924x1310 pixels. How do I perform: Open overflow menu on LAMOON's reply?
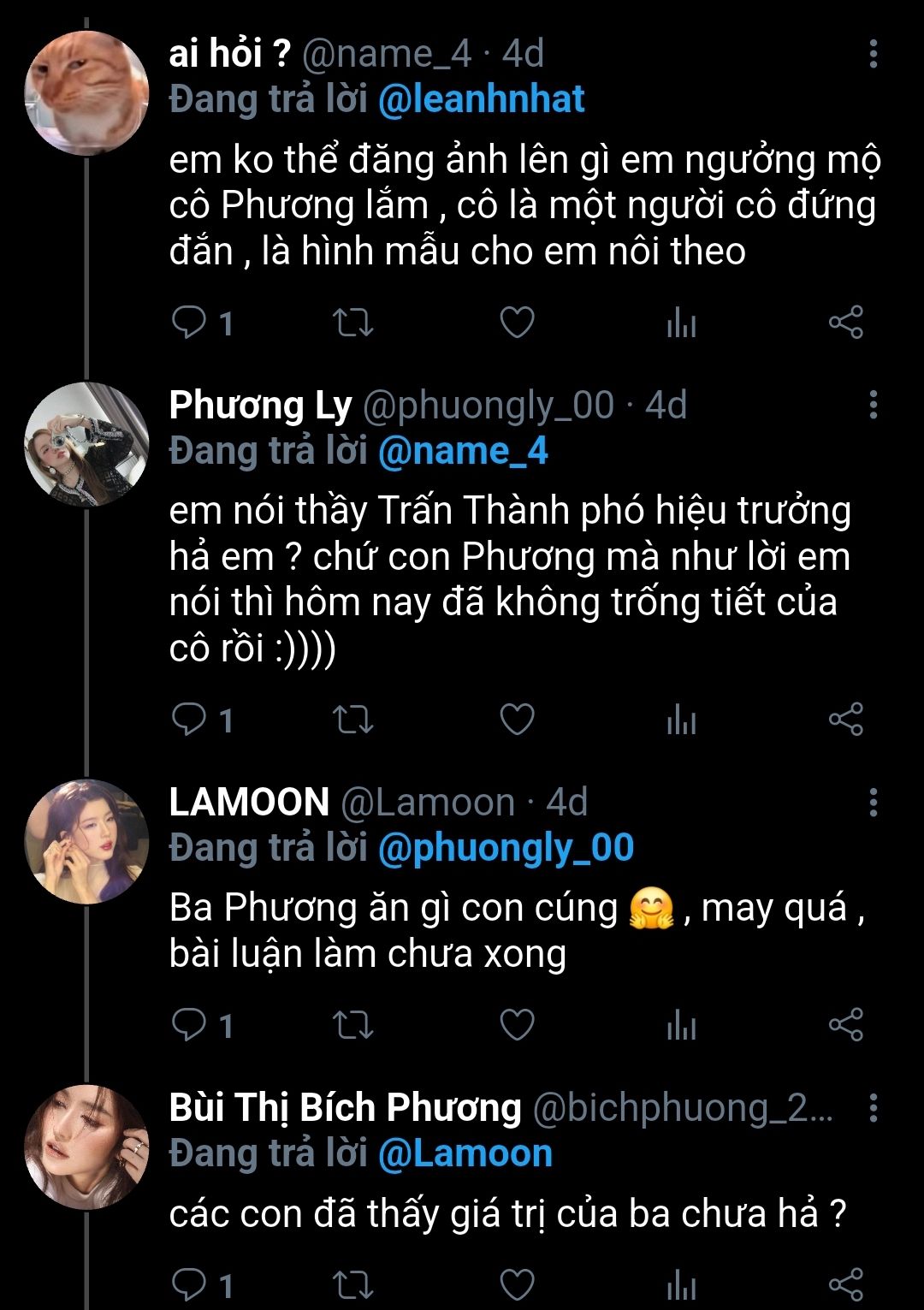click(x=873, y=802)
